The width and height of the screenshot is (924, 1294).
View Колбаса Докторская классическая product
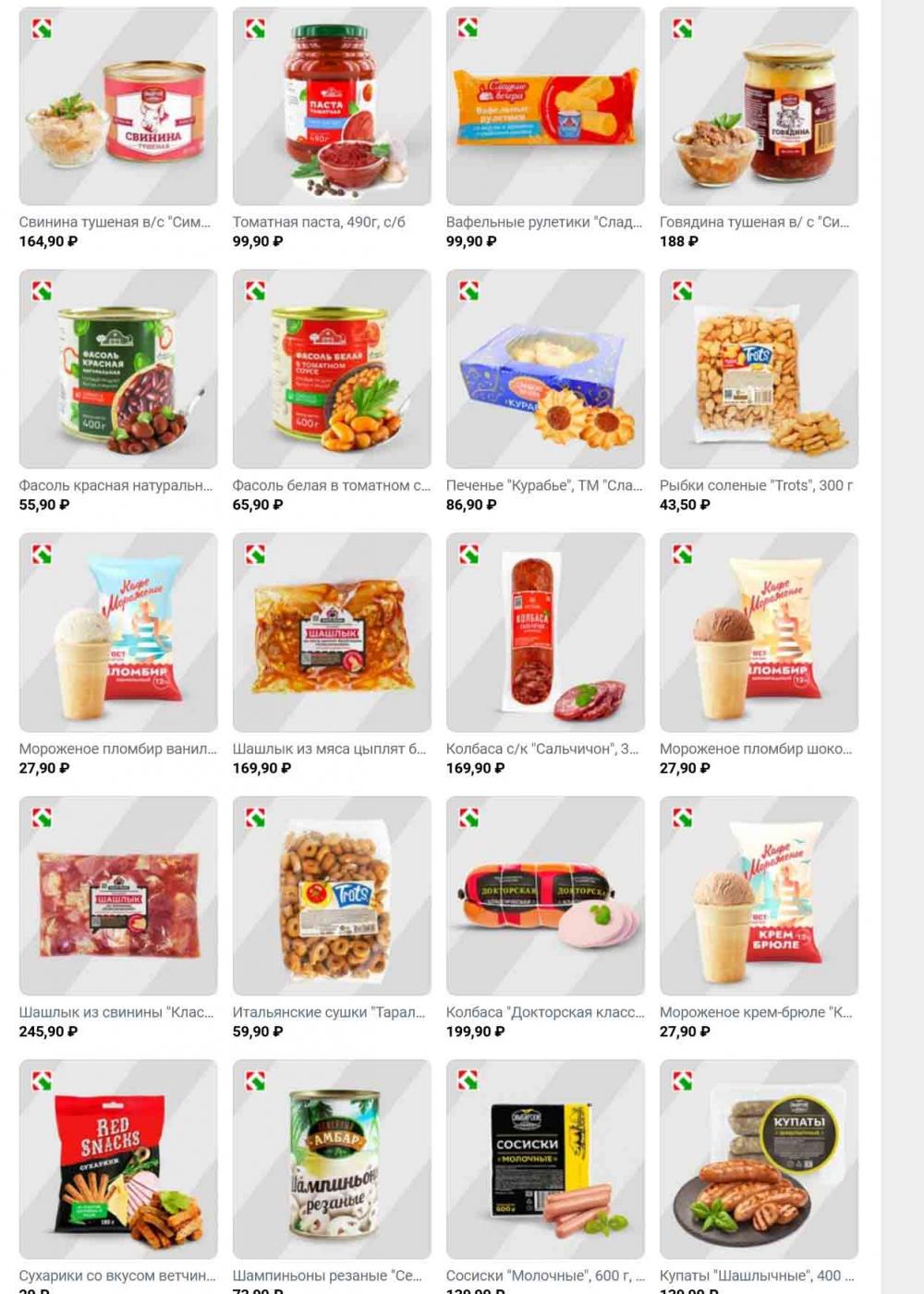pyautogui.click(x=545, y=896)
